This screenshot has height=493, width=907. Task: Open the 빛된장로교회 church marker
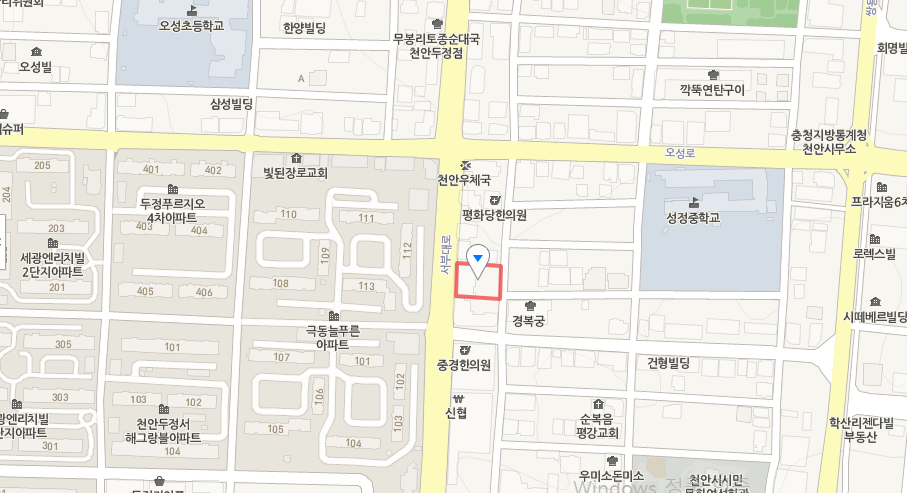(295, 158)
